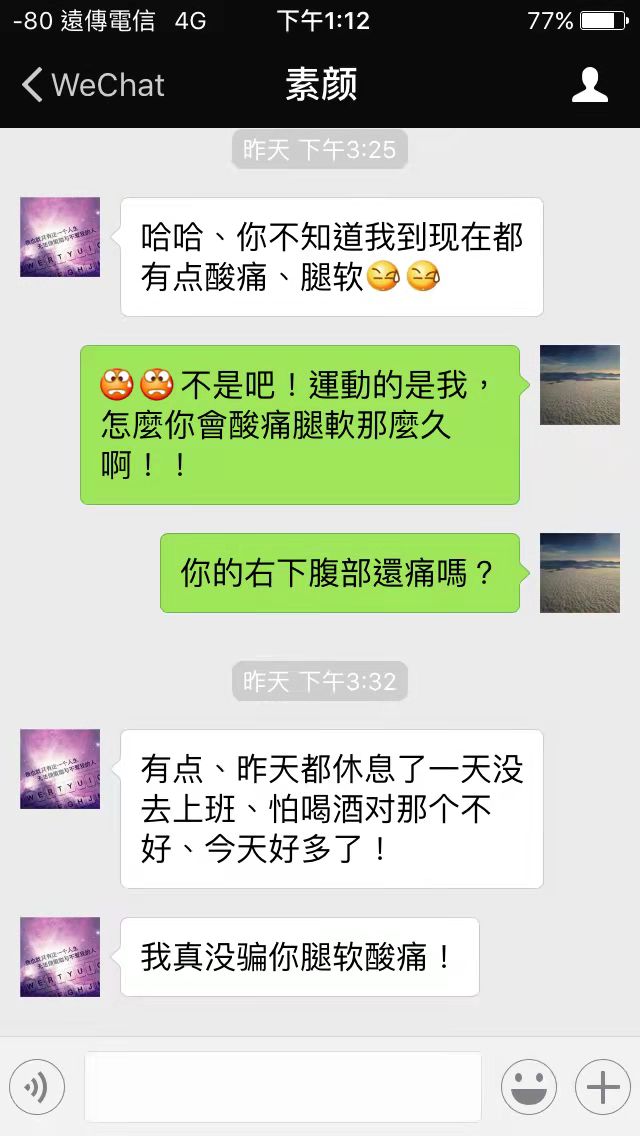This screenshot has width=640, height=1136.
Task: Open the plus attachment menu
Action: pos(602,1087)
